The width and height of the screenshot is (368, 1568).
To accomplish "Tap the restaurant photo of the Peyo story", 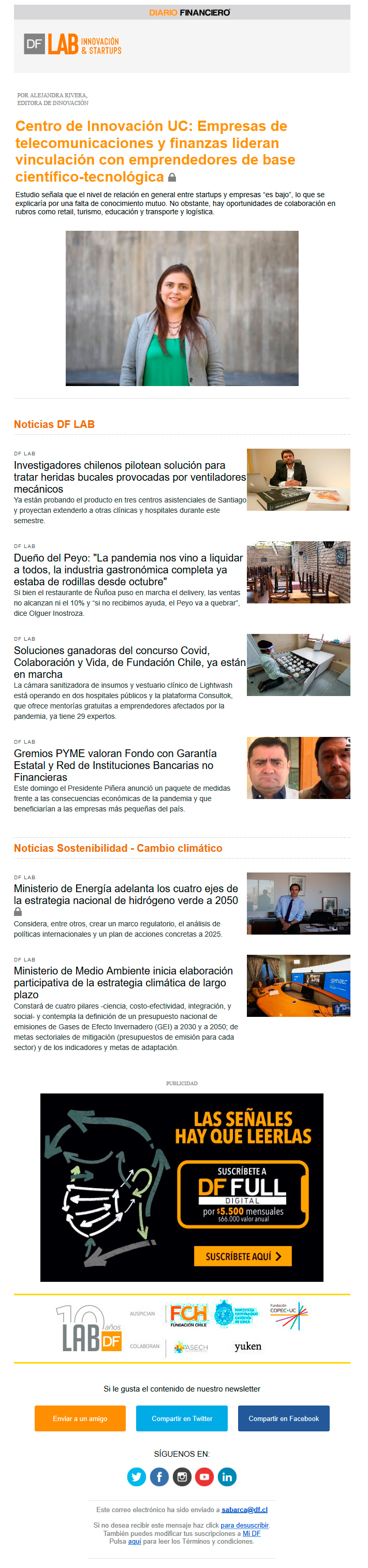I will tap(298, 571).
